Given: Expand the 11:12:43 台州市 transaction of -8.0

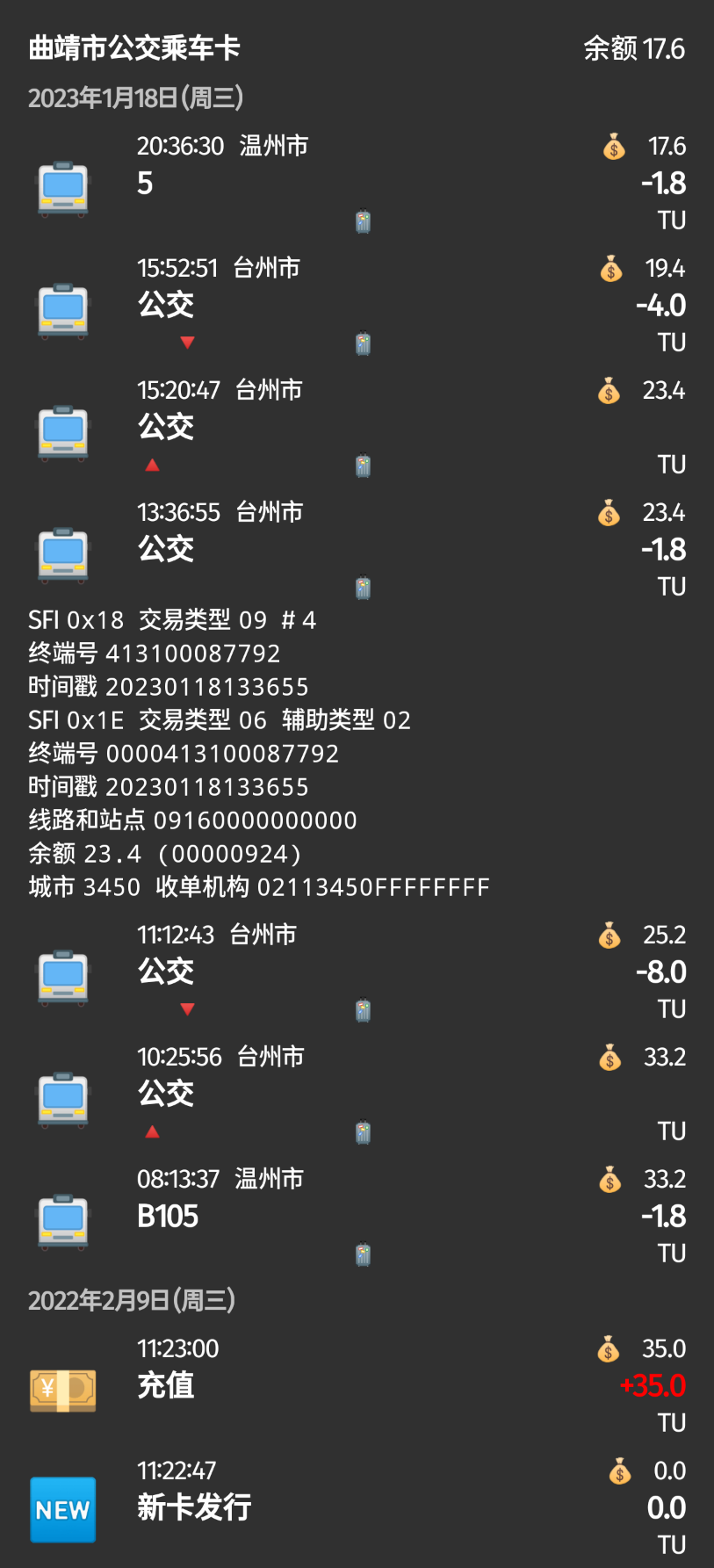Looking at the screenshot, I should [357, 972].
